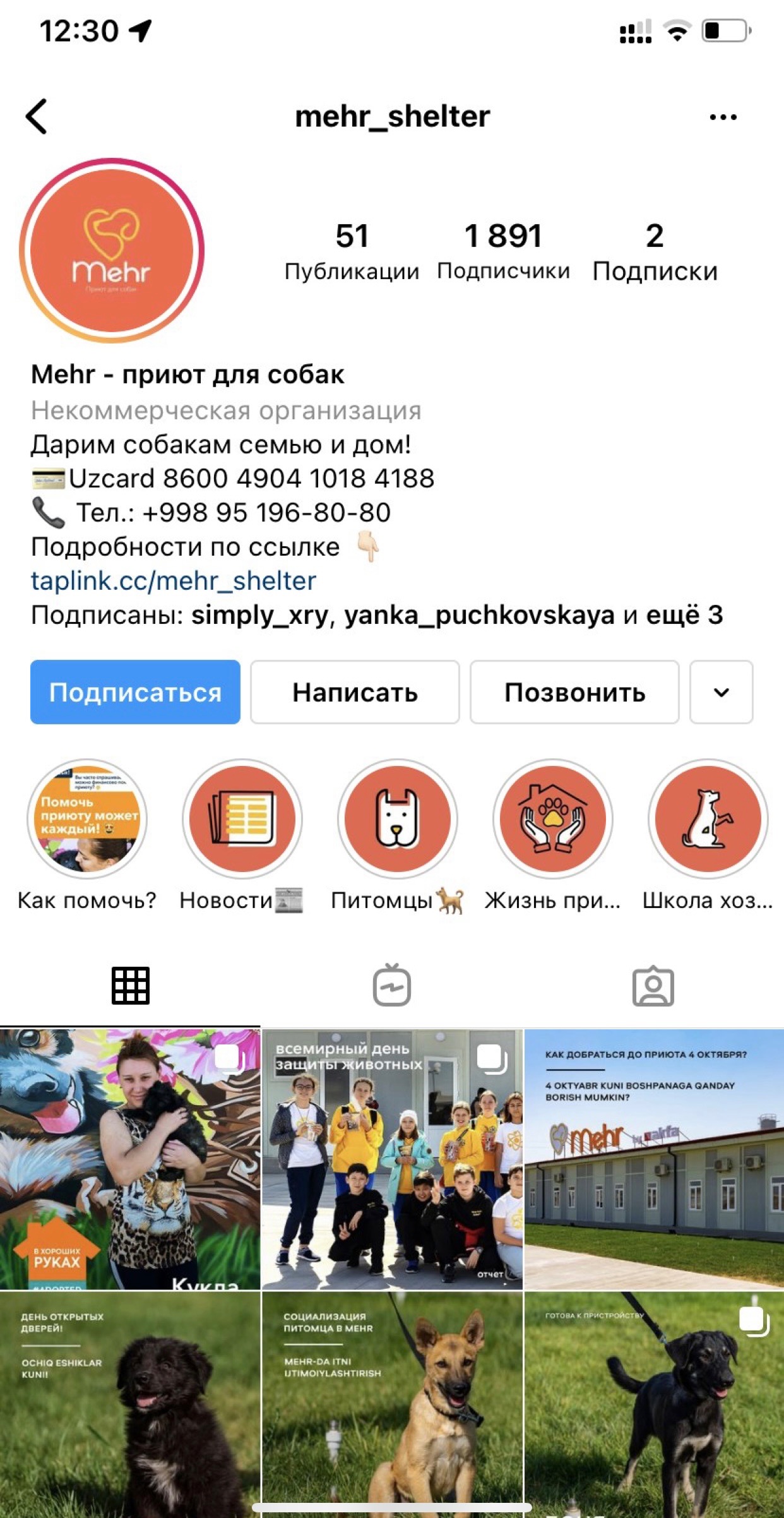784x1518 pixels.
Task: View the mehr_shelter profile story
Action: click(112, 250)
